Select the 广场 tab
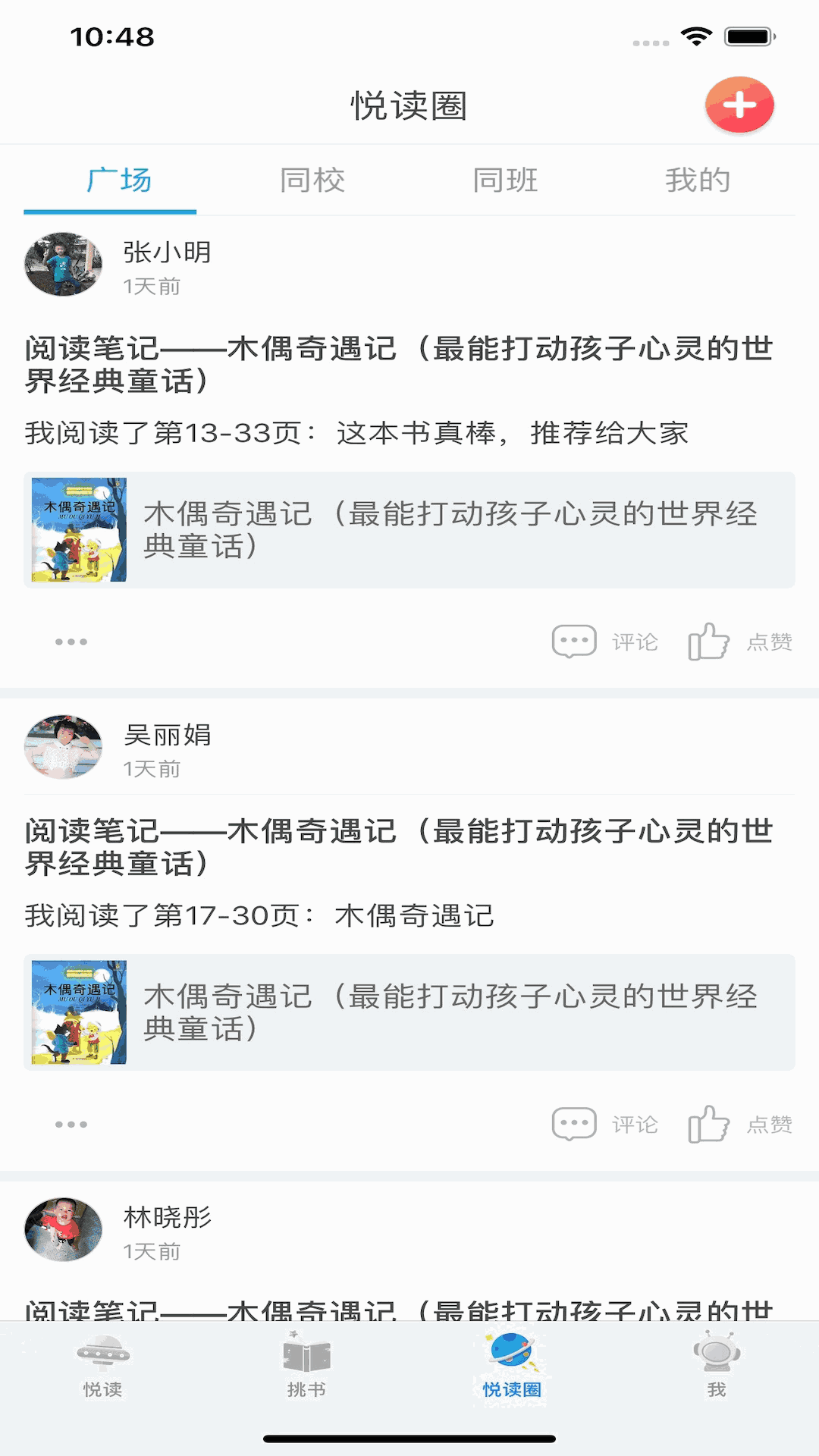The image size is (819, 1456). (x=119, y=180)
